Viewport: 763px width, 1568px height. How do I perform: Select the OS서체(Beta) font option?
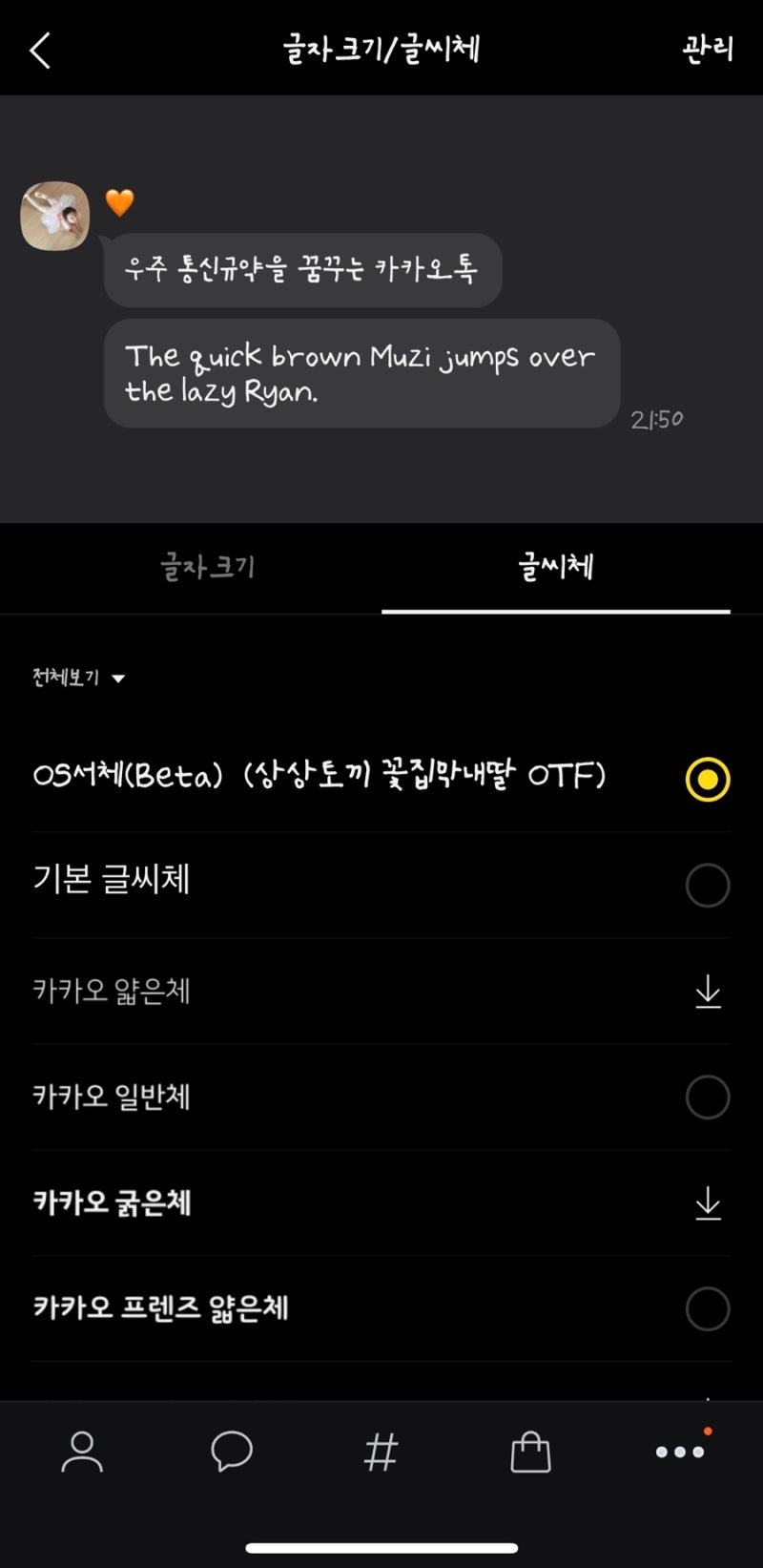tap(707, 779)
